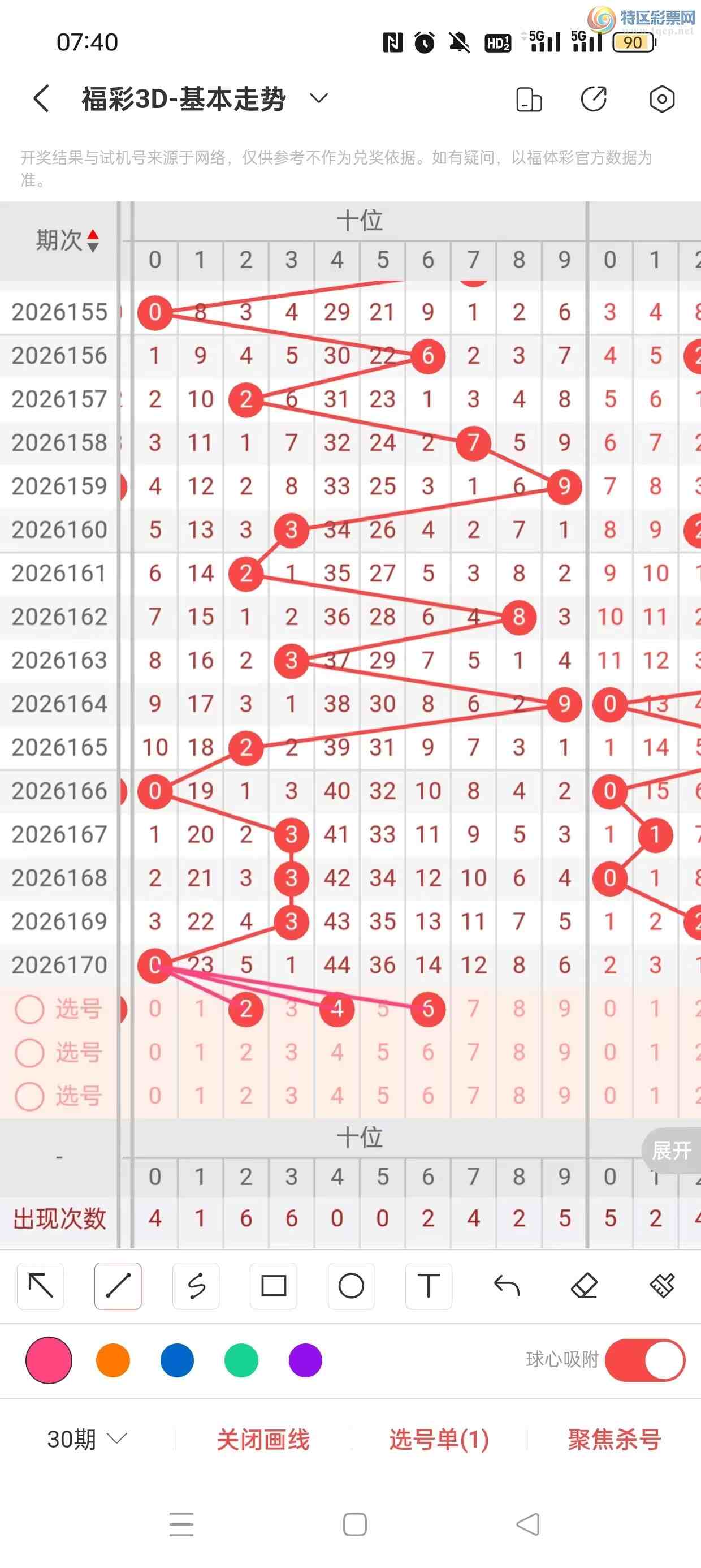Open 选号单(1) list
701x1568 pixels.
coord(439,1440)
